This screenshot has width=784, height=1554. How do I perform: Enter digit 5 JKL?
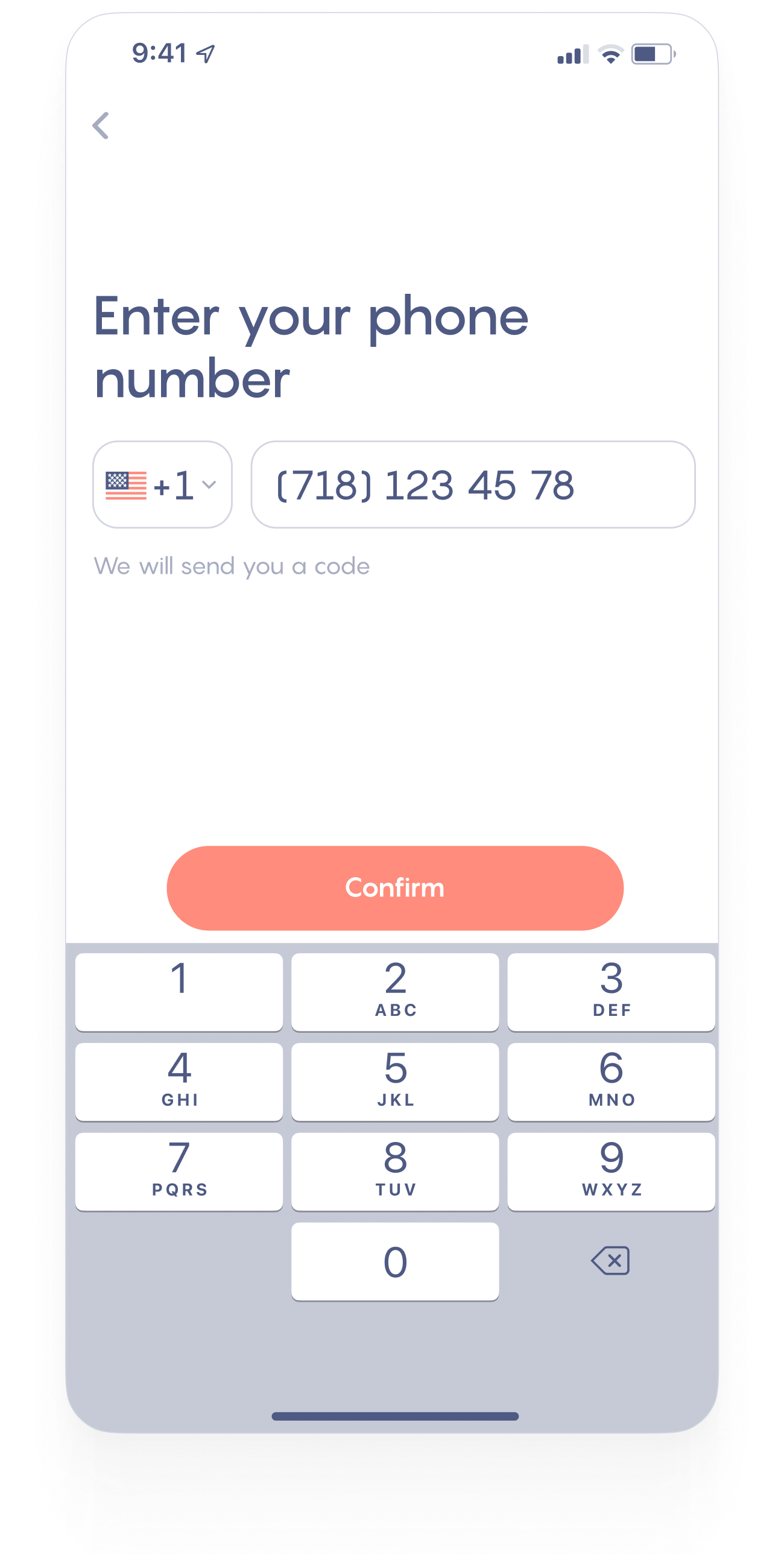(395, 1081)
